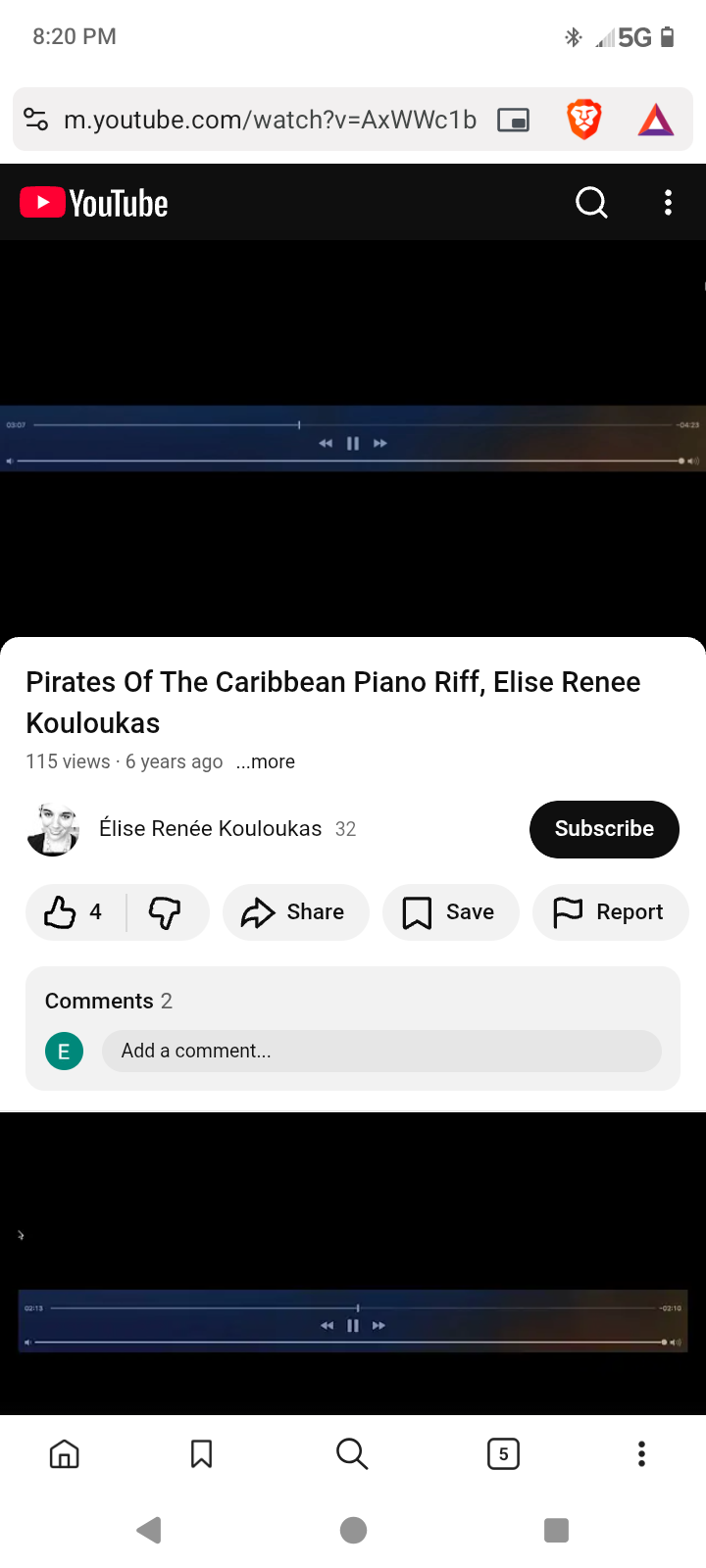This screenshot has height=1568, width=706.
Task: Dislike this video
Action: click(x=167, y=912)
